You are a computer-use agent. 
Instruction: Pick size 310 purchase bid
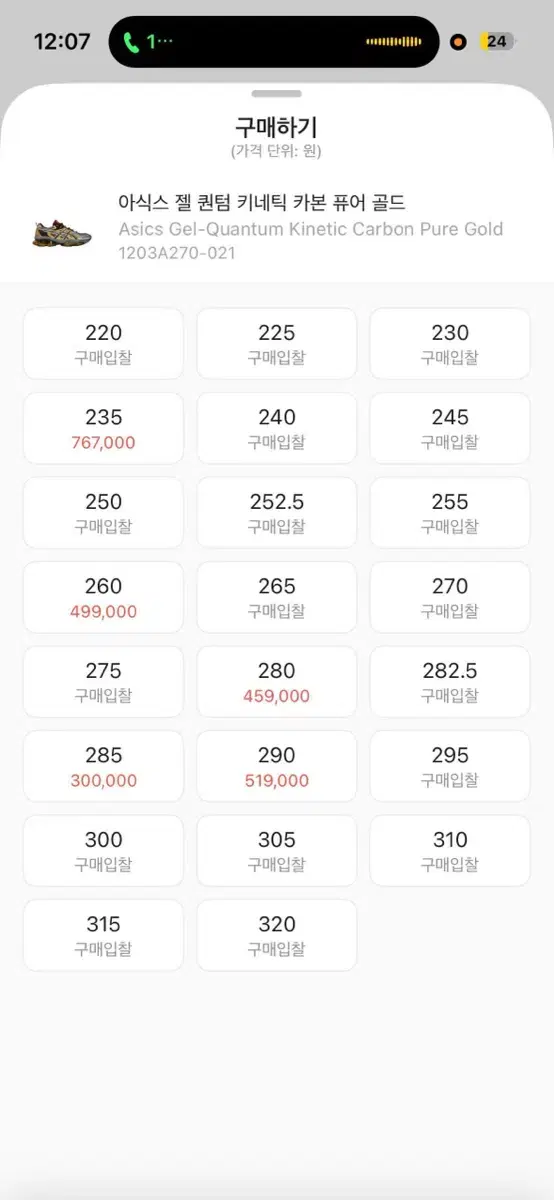coord(450,851)
